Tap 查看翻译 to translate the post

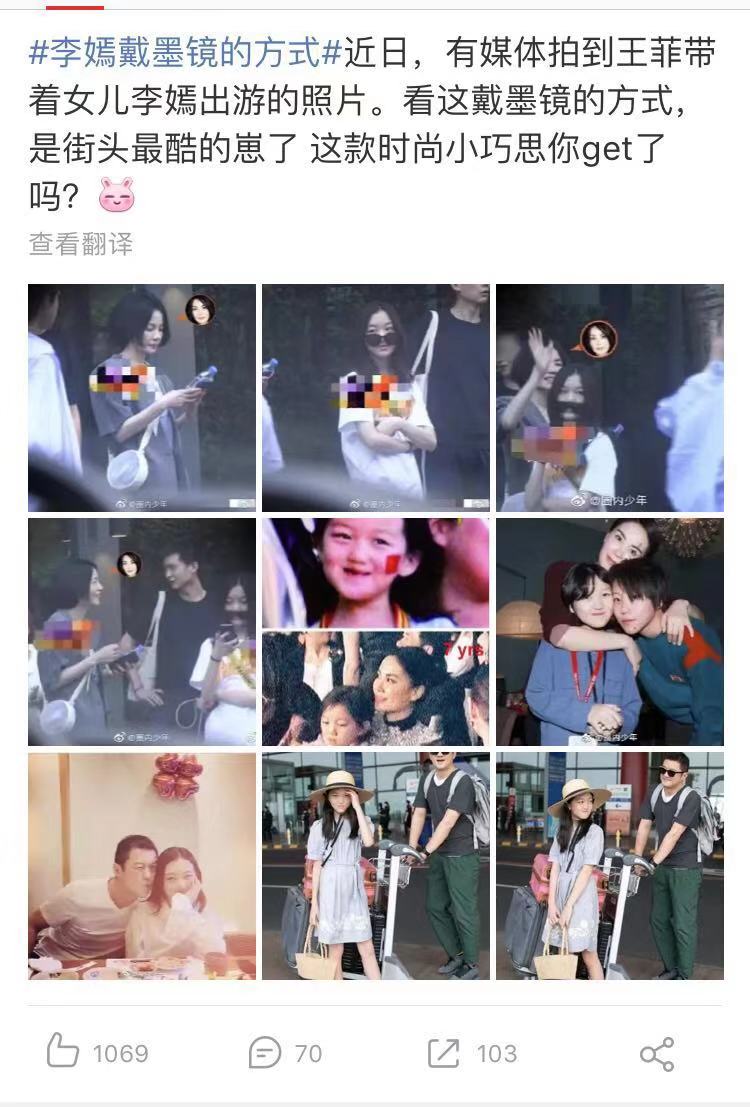[80, 244]
